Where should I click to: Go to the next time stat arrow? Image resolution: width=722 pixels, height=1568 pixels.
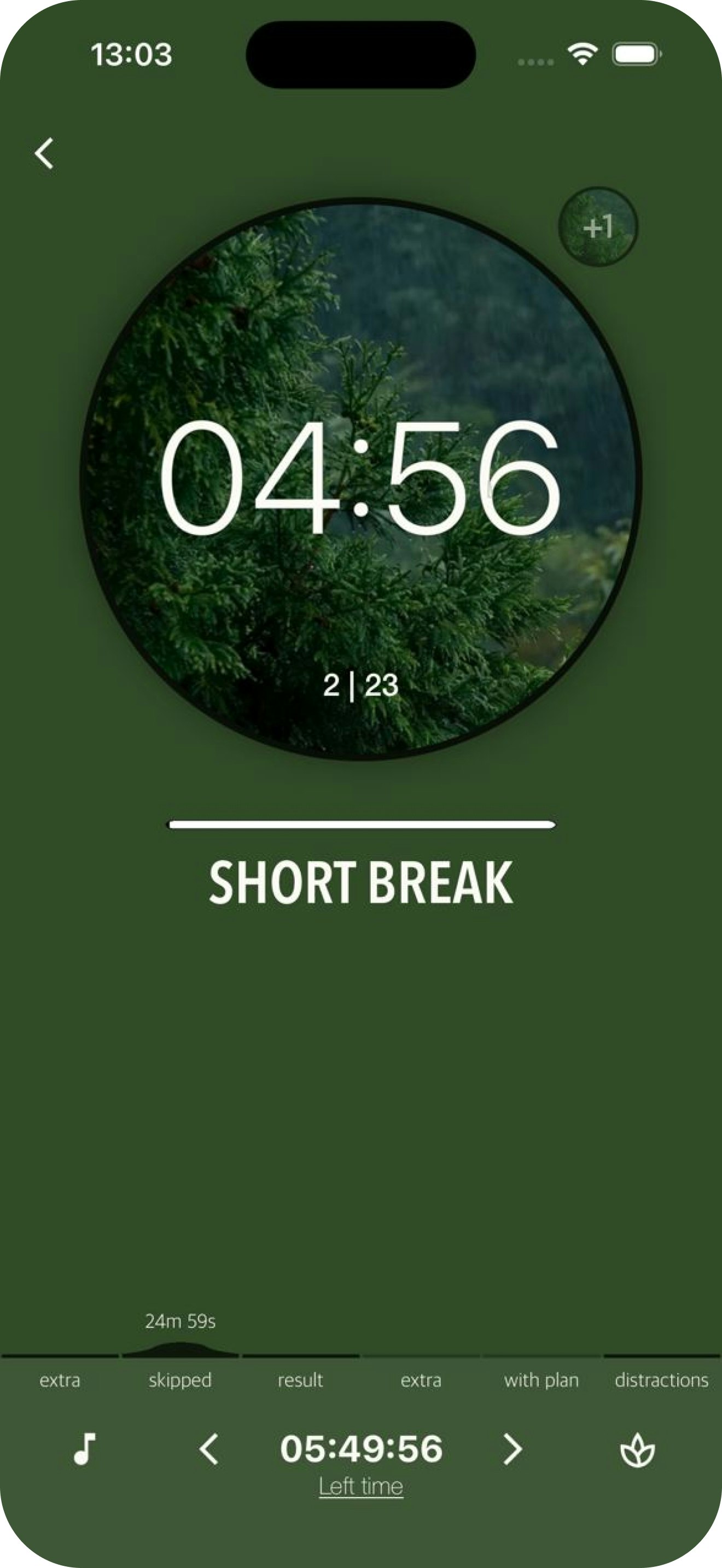513,1449
